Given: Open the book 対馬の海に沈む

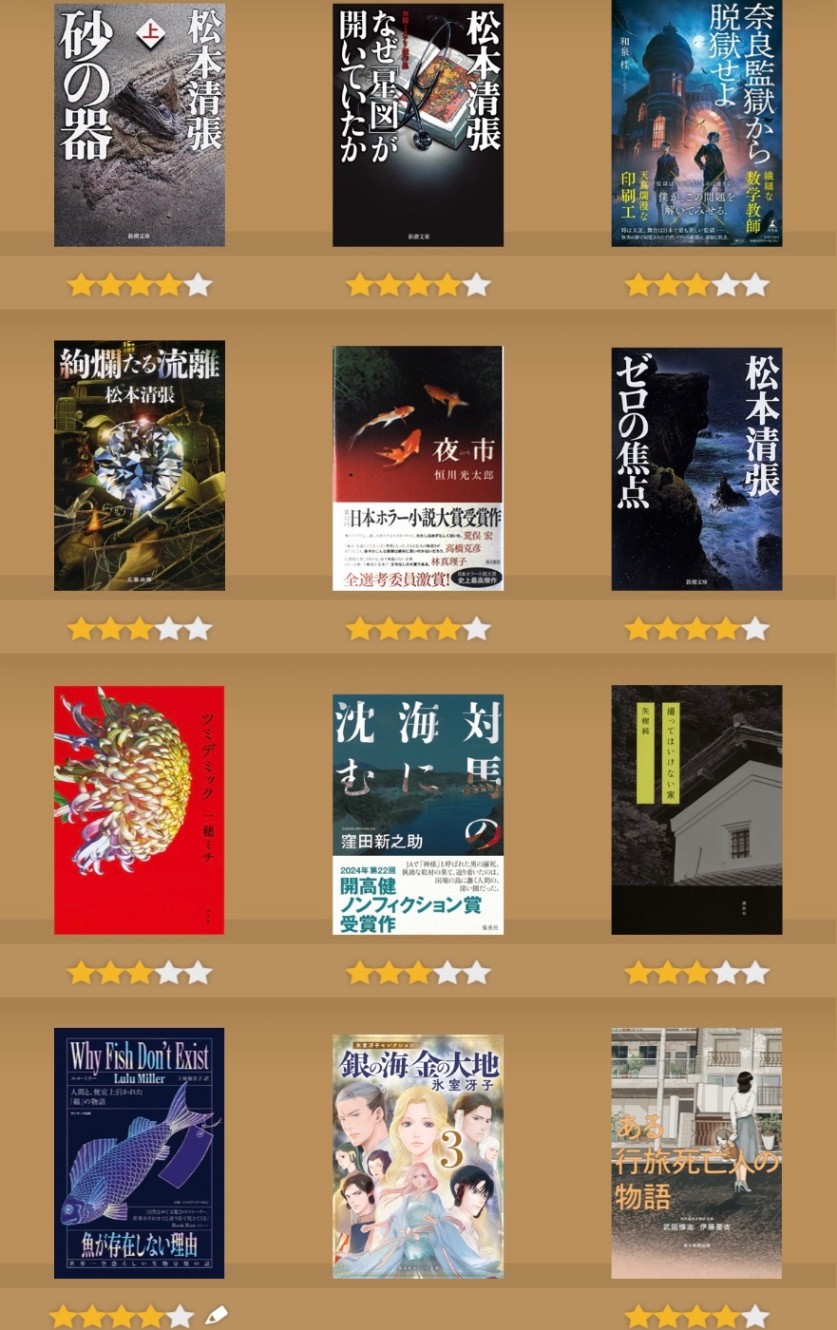Looking at the screenshot, I should (418, 814).
